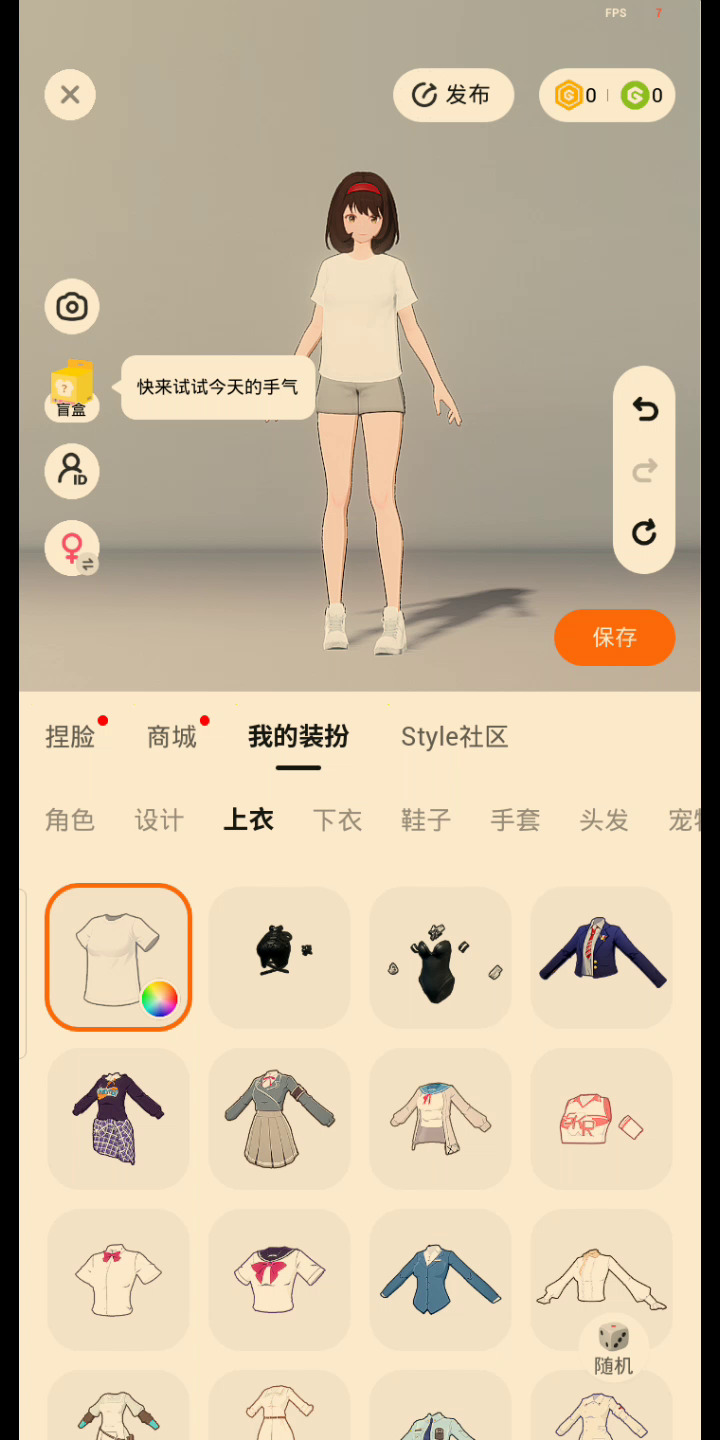Choose the black swimsuit top
This screenshot has height=1440, width=720.
pyautogui.click(x=440, y=957)
